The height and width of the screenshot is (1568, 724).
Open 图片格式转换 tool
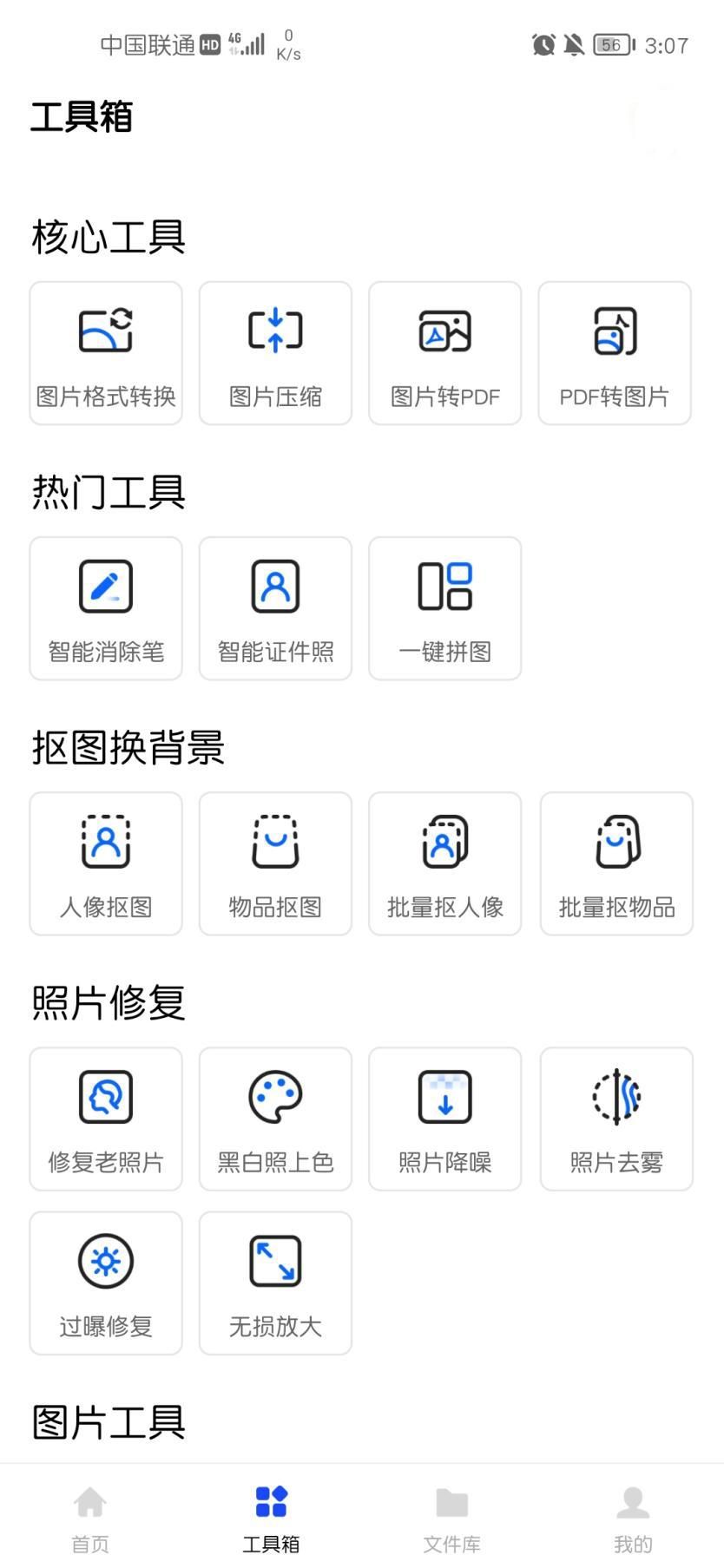pyautogui.click(x=106, y=353)
